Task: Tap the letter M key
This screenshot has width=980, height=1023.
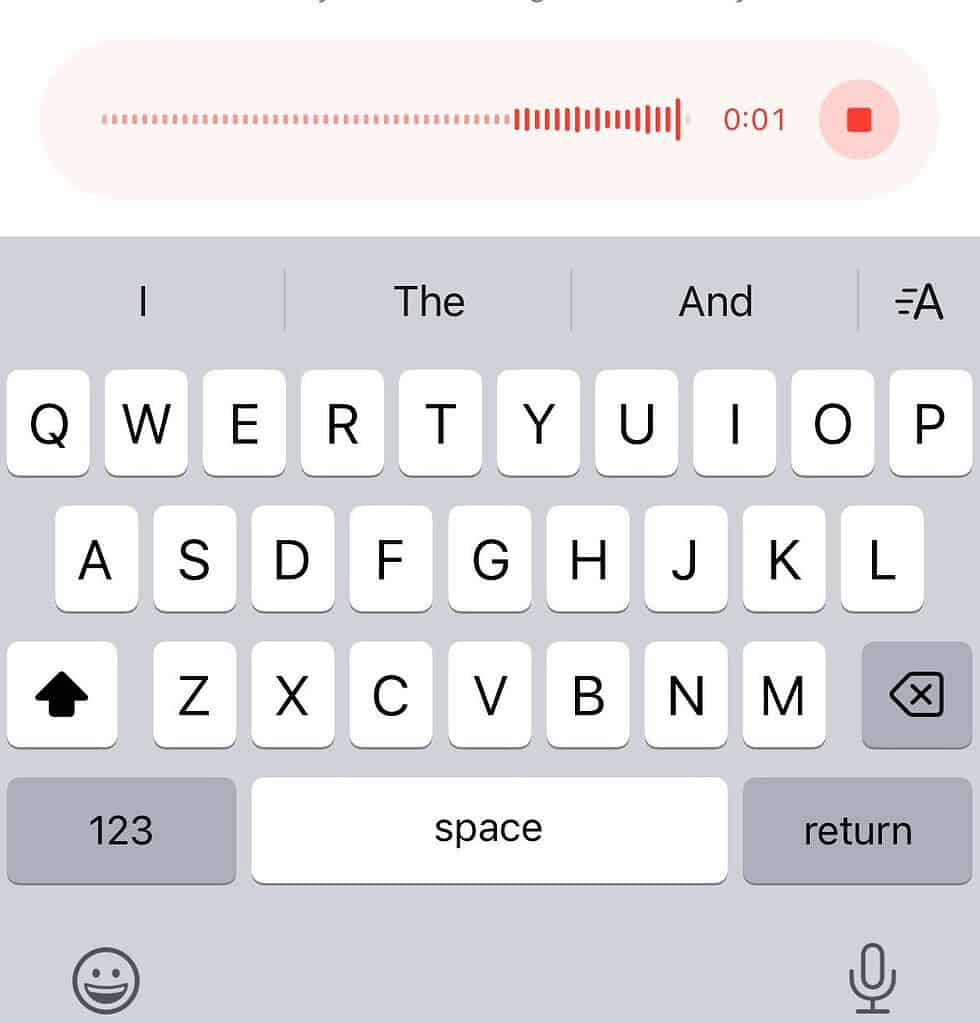Action: pos(785,694)
